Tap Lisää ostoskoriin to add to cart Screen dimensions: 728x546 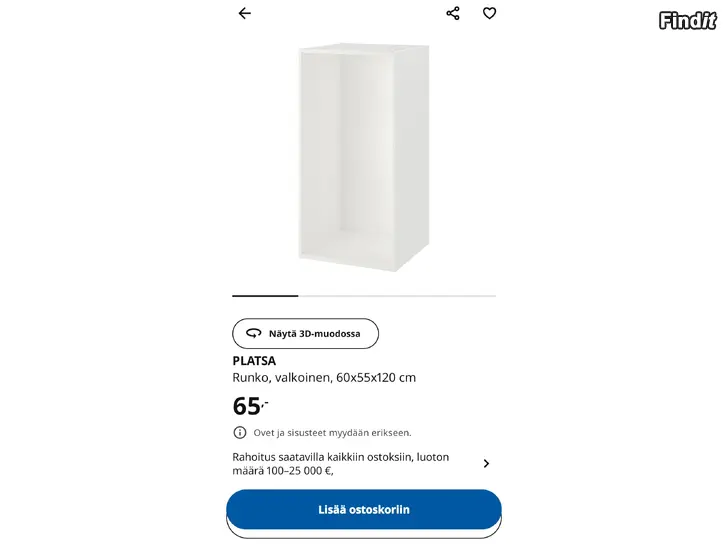point(363,510)
